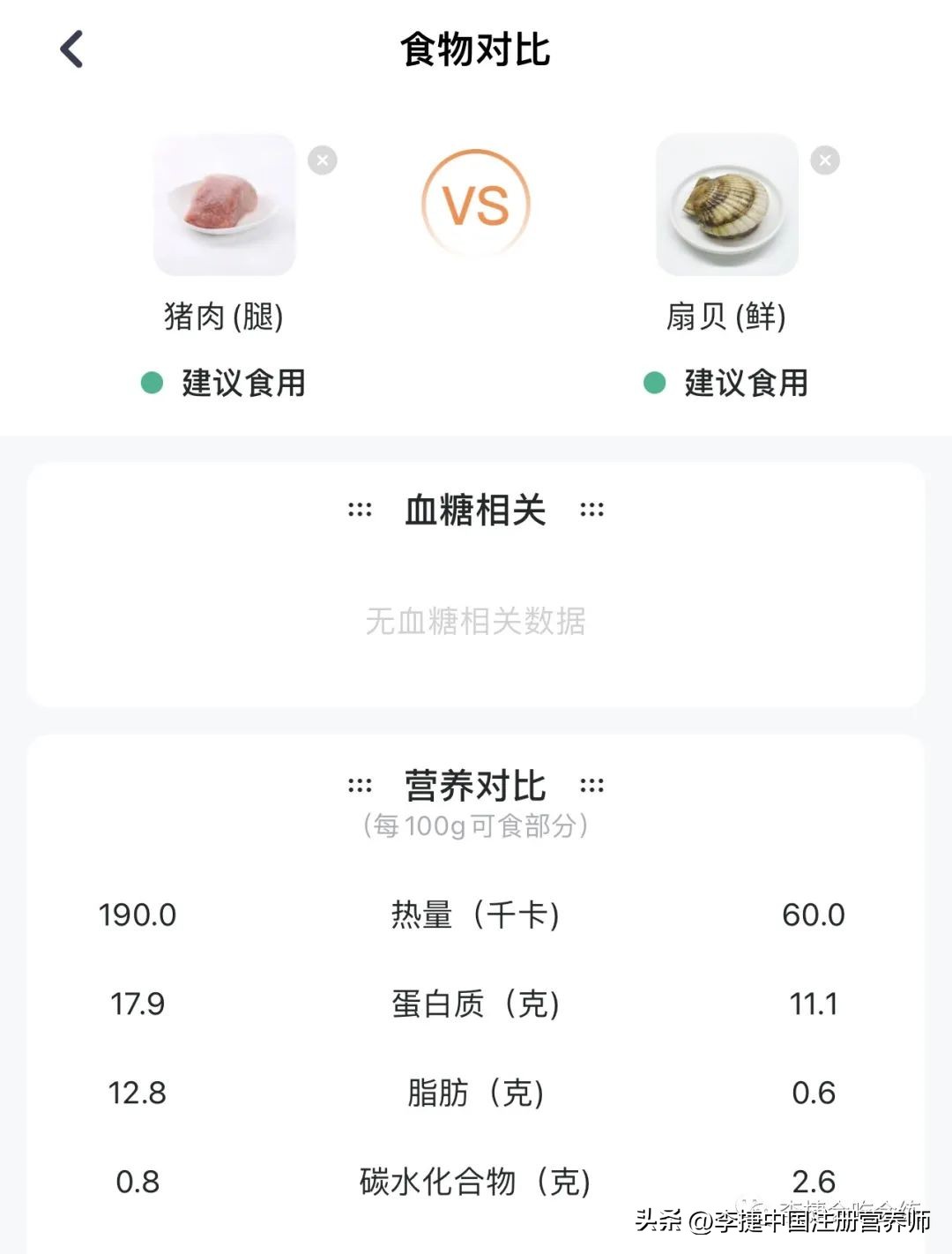Click the scallop food thumbnail image

click(727, 205)
